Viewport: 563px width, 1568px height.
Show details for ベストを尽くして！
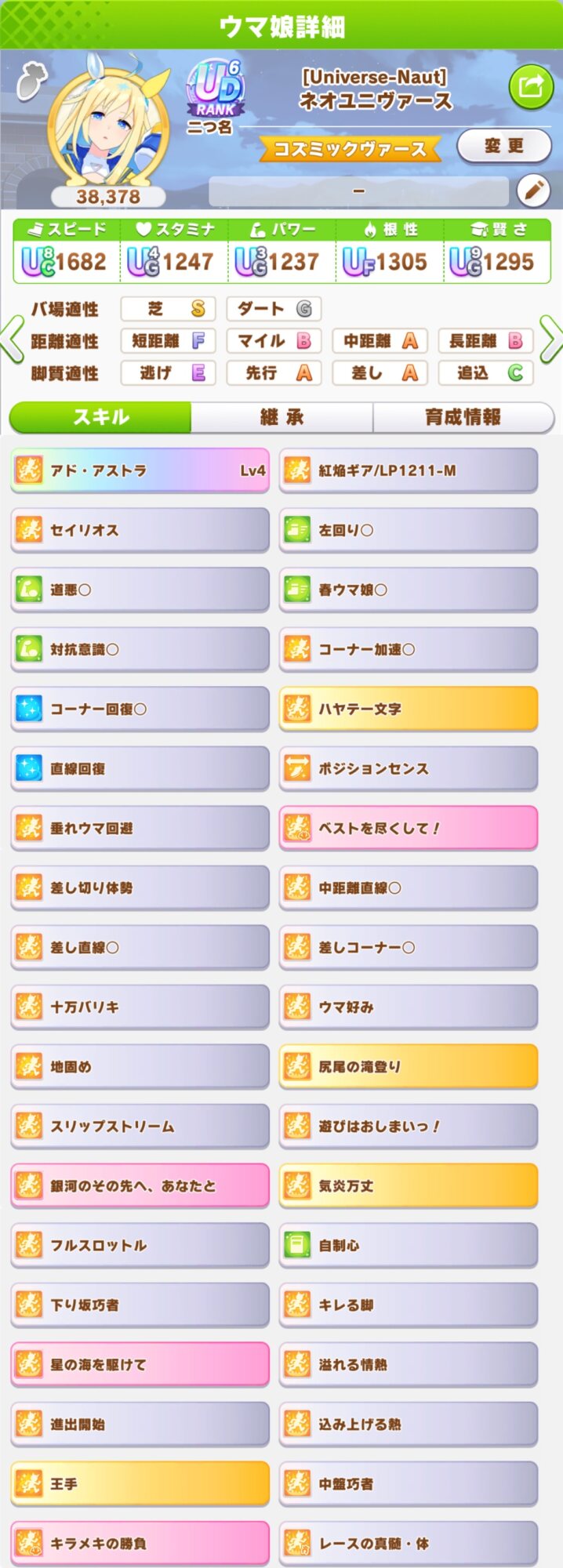[409, 828]
